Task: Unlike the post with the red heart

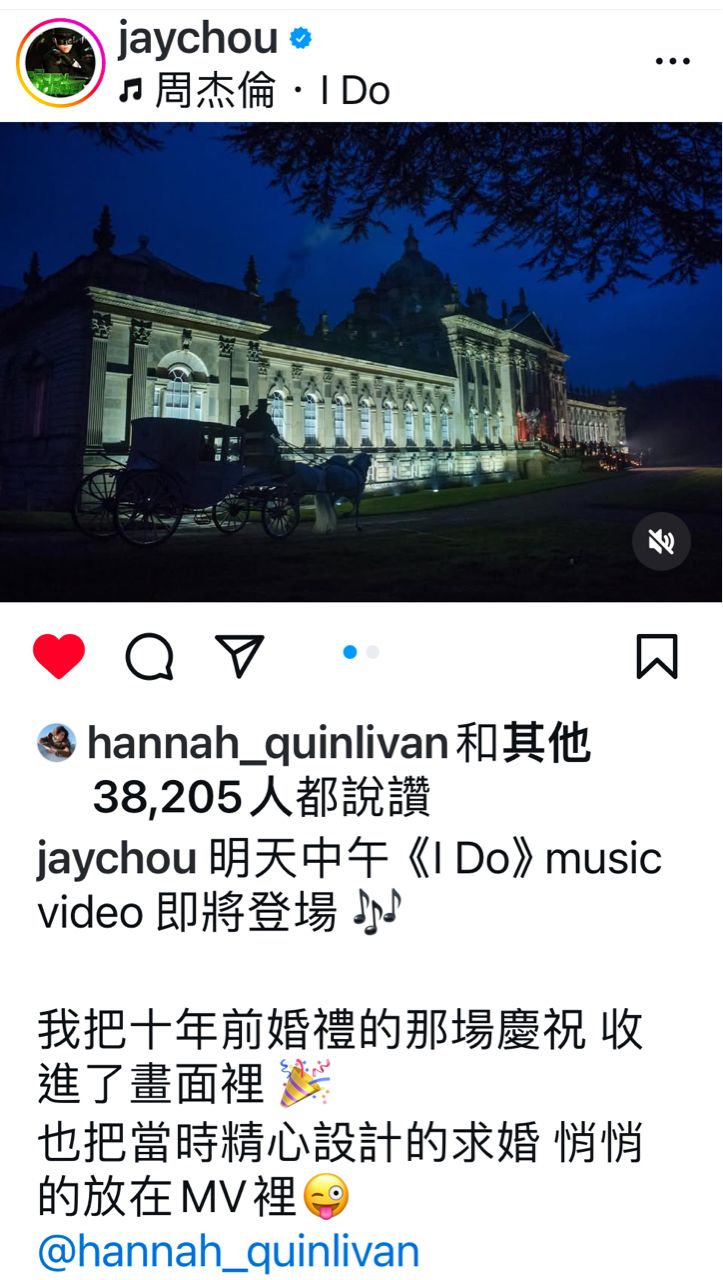Action: click(x=59, y=657)
